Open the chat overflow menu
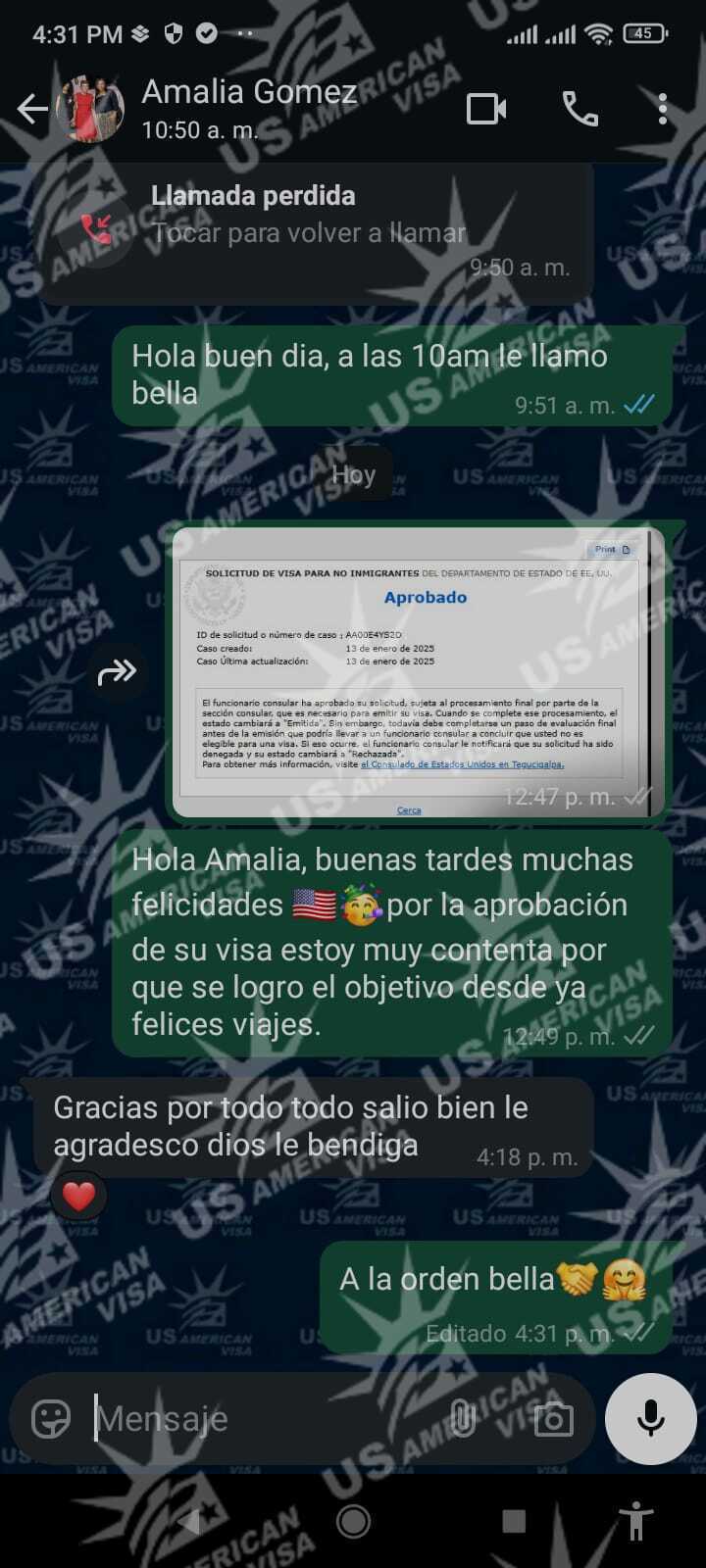Viewport: 706px width, 1568px height. (663, 109)
